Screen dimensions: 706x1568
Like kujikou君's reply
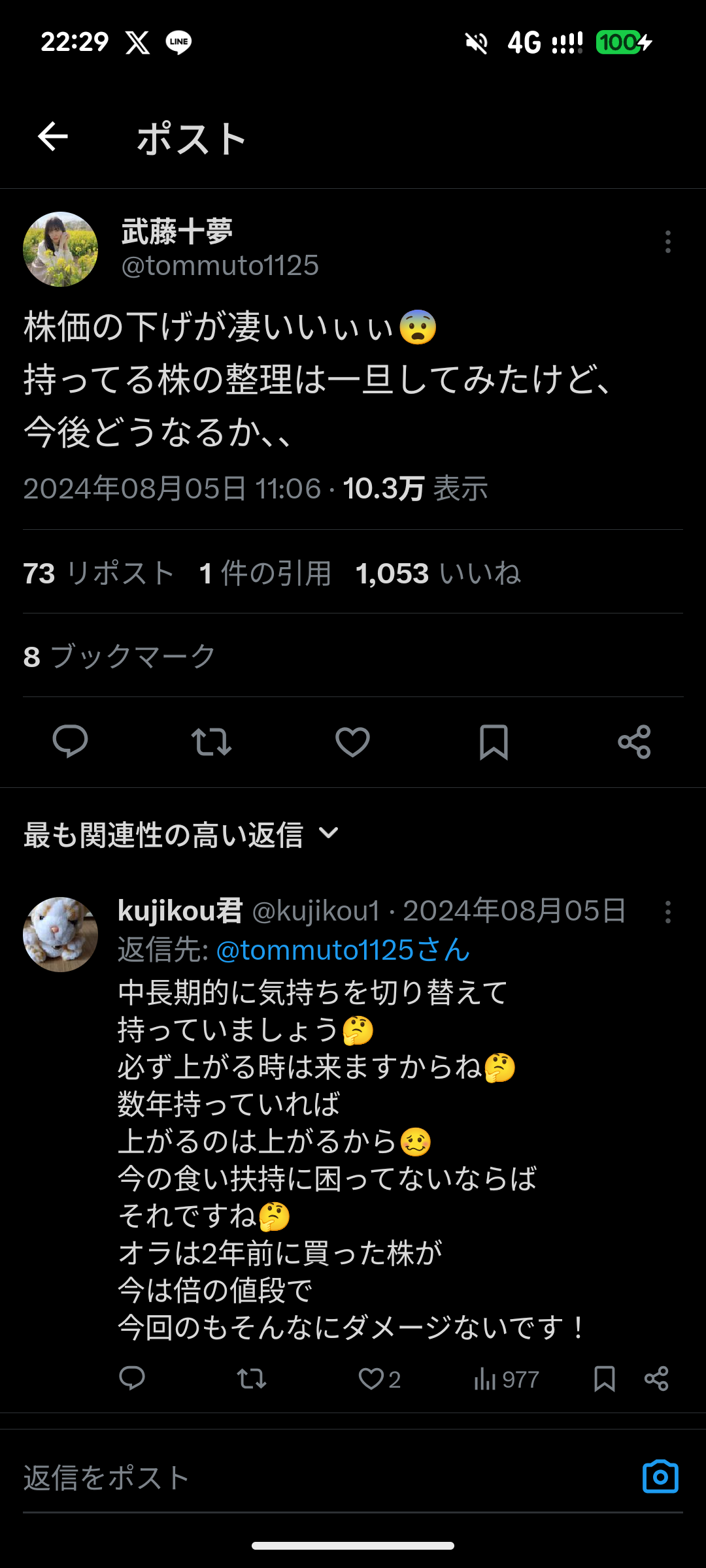371,1379
